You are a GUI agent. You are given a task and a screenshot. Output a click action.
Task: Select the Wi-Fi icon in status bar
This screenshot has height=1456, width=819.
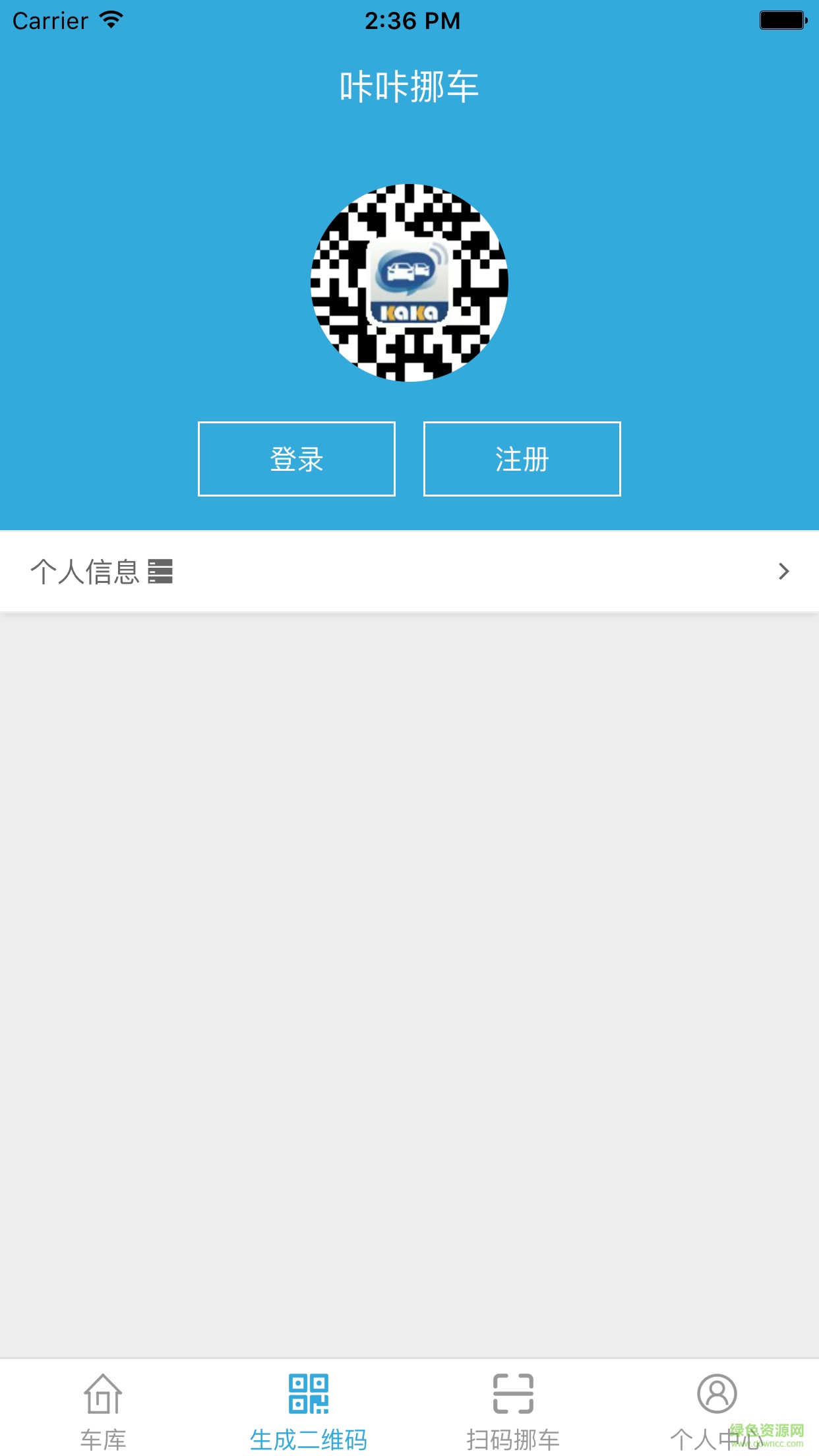[x=112, y=20]
